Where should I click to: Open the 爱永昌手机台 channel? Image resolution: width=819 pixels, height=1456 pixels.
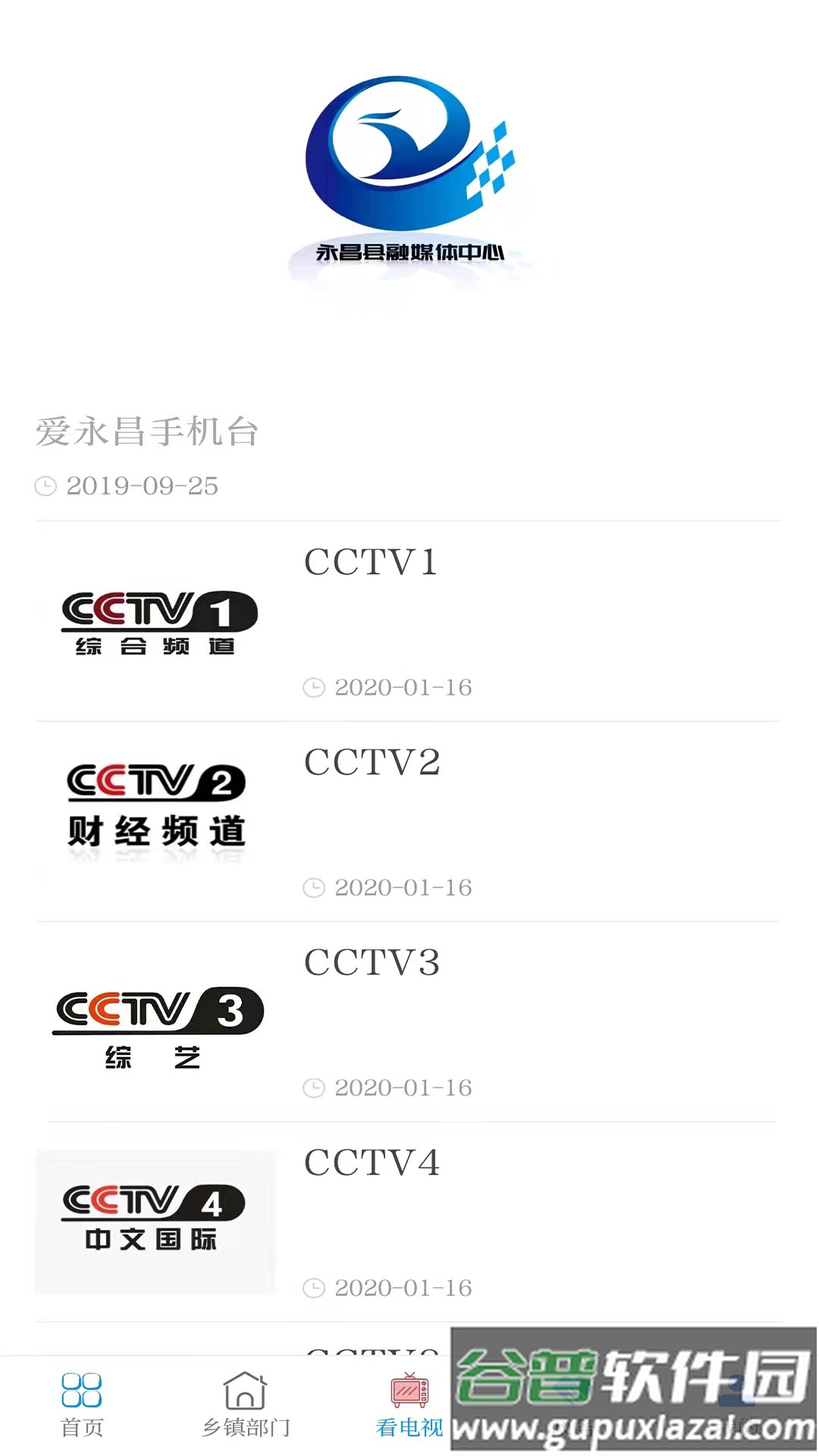(148, 432)
